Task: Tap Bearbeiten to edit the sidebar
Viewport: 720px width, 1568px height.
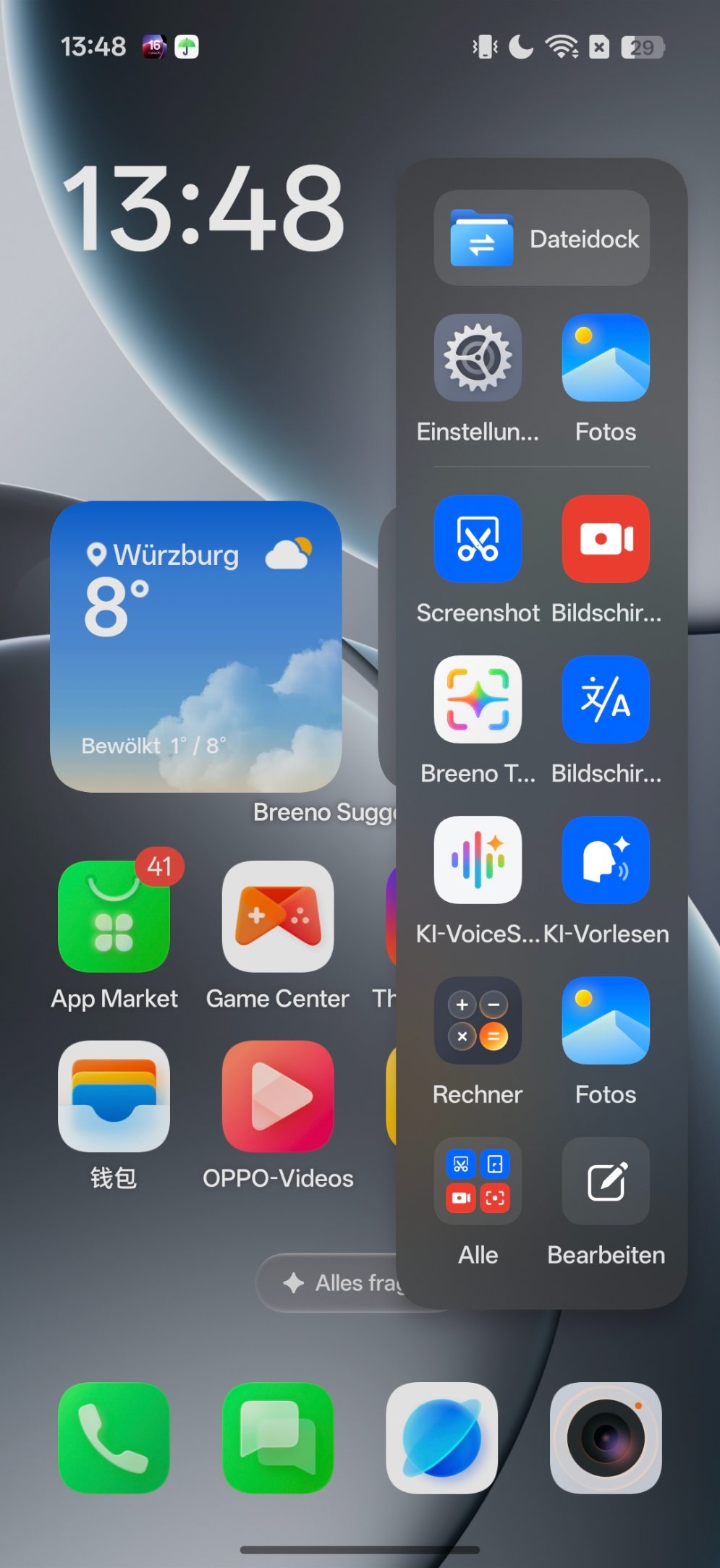Action: point(606,1181)
